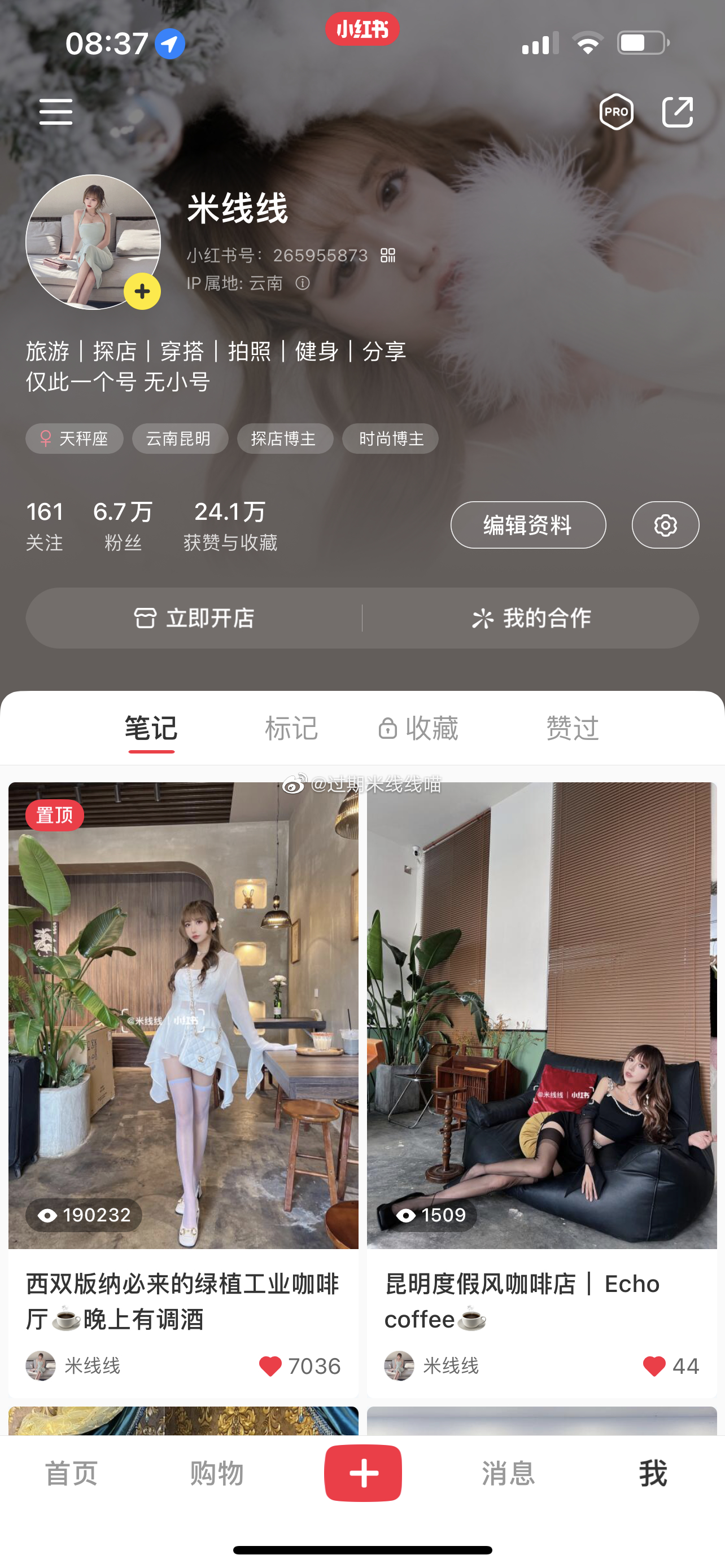Open the 消息 messages tab

[x=508, y=1473]
